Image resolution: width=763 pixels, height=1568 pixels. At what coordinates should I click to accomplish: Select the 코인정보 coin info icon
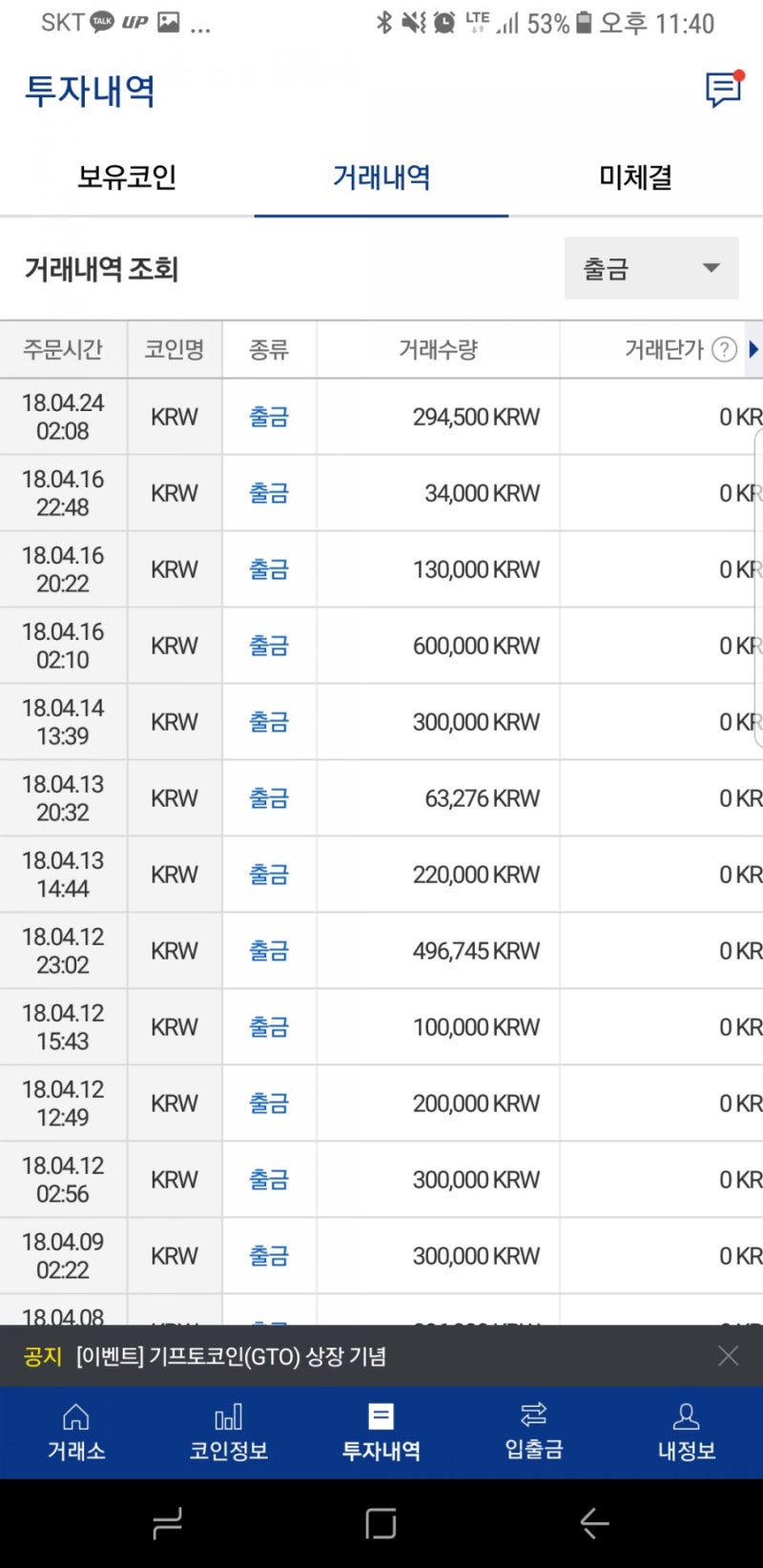[x=228, y=1431]
